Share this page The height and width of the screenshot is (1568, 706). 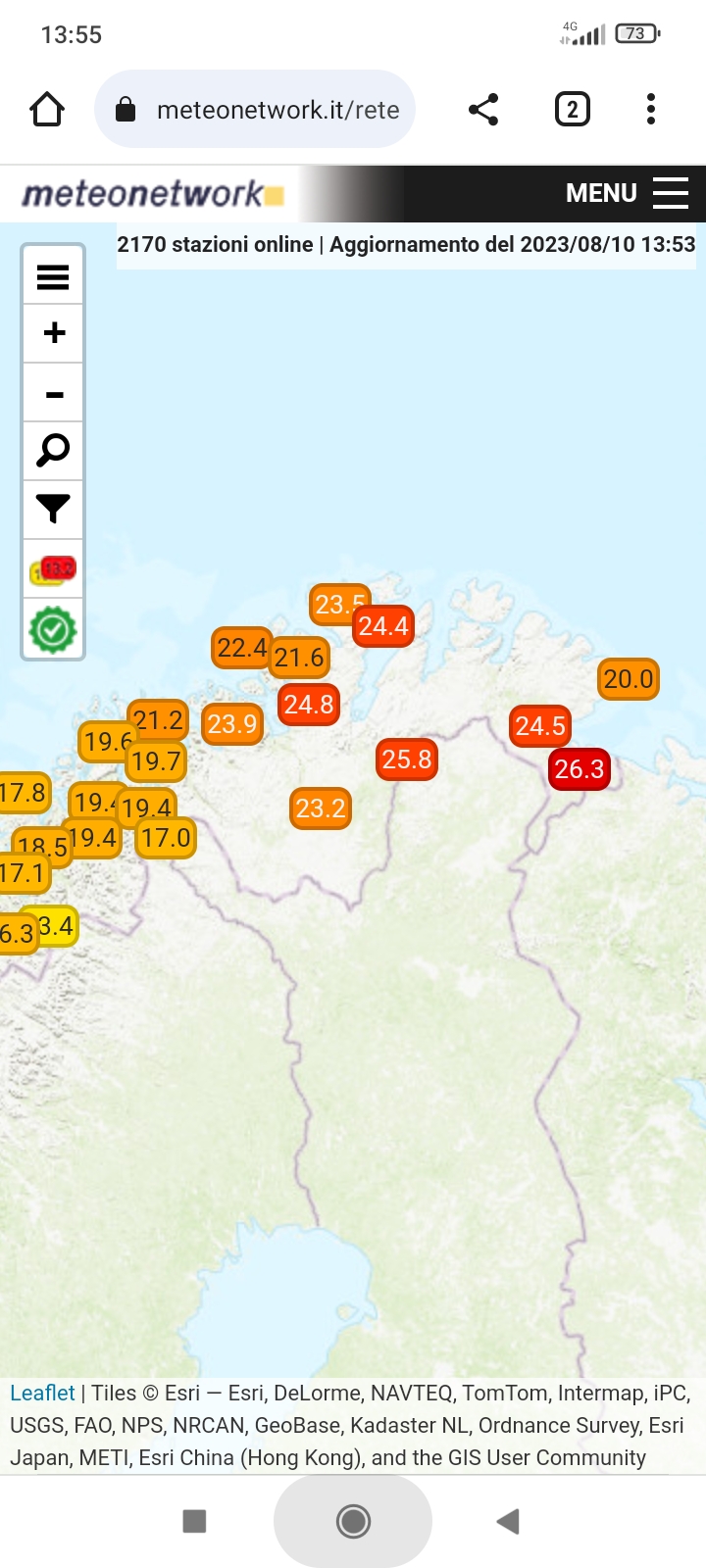tap(483, 109)
